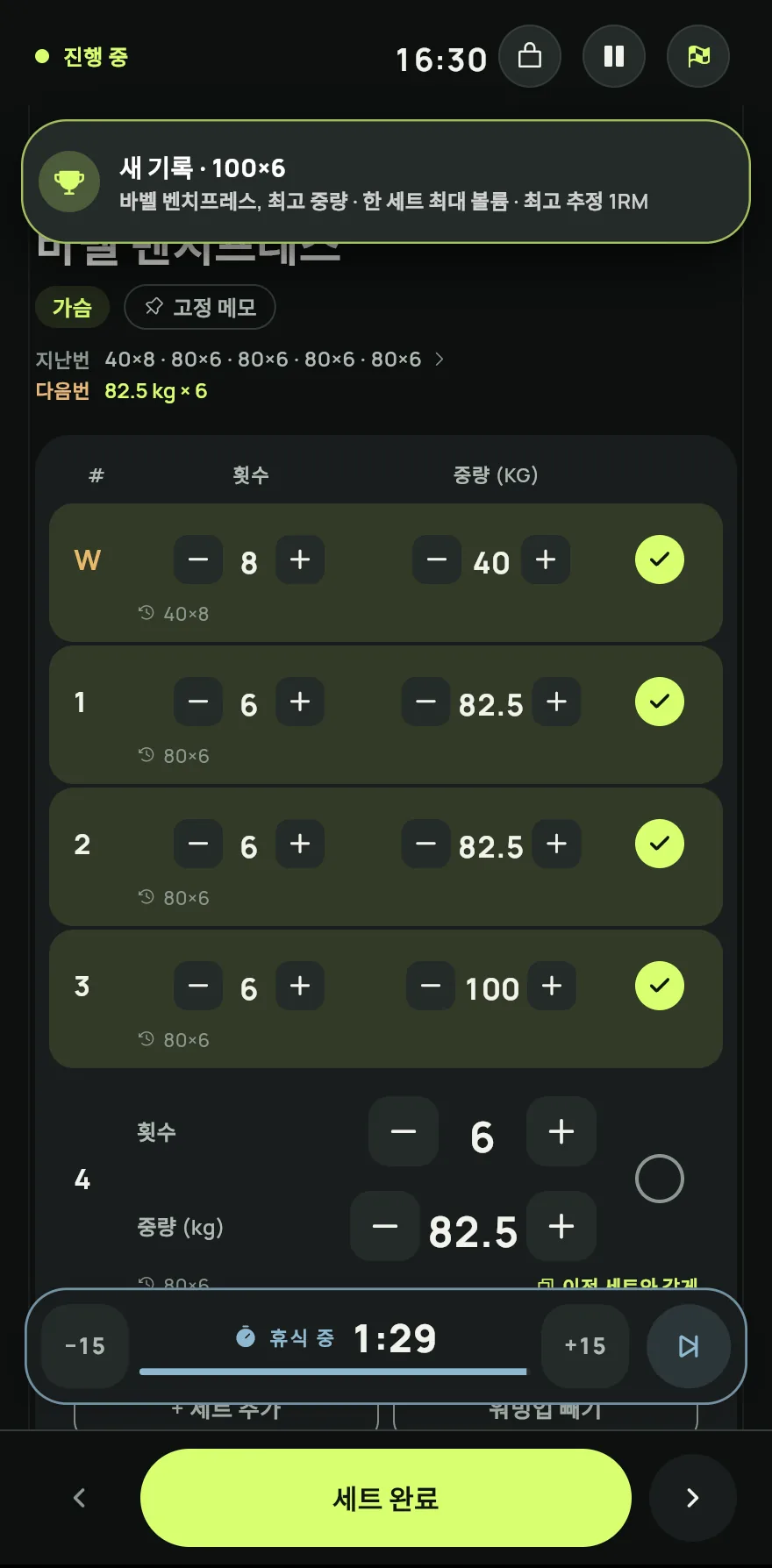Decrease weight of set 3 from 100
The image size is (772, 1568).
pyautogui.click(x=431, y=986)
